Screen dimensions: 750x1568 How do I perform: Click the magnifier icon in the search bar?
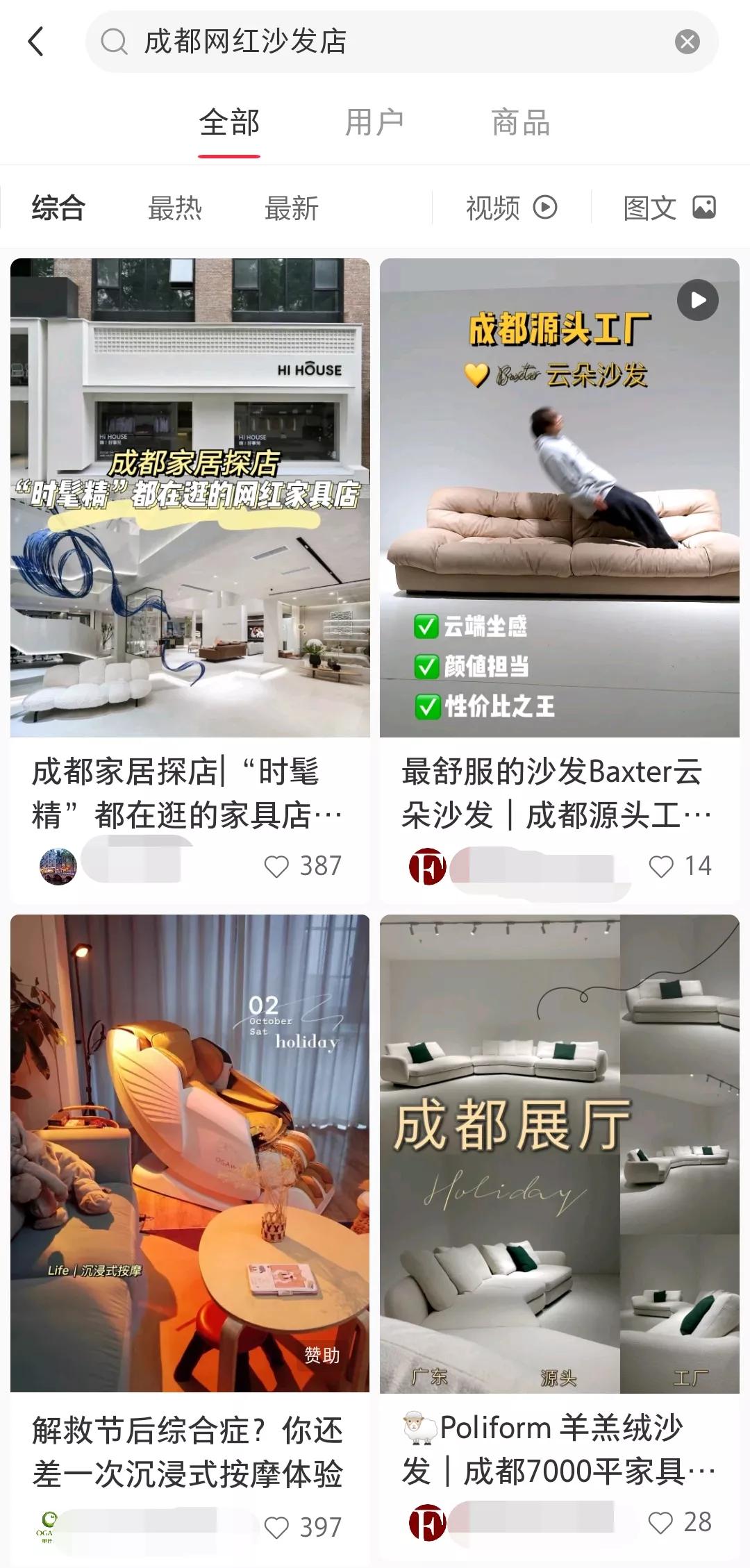click(113, 42)
